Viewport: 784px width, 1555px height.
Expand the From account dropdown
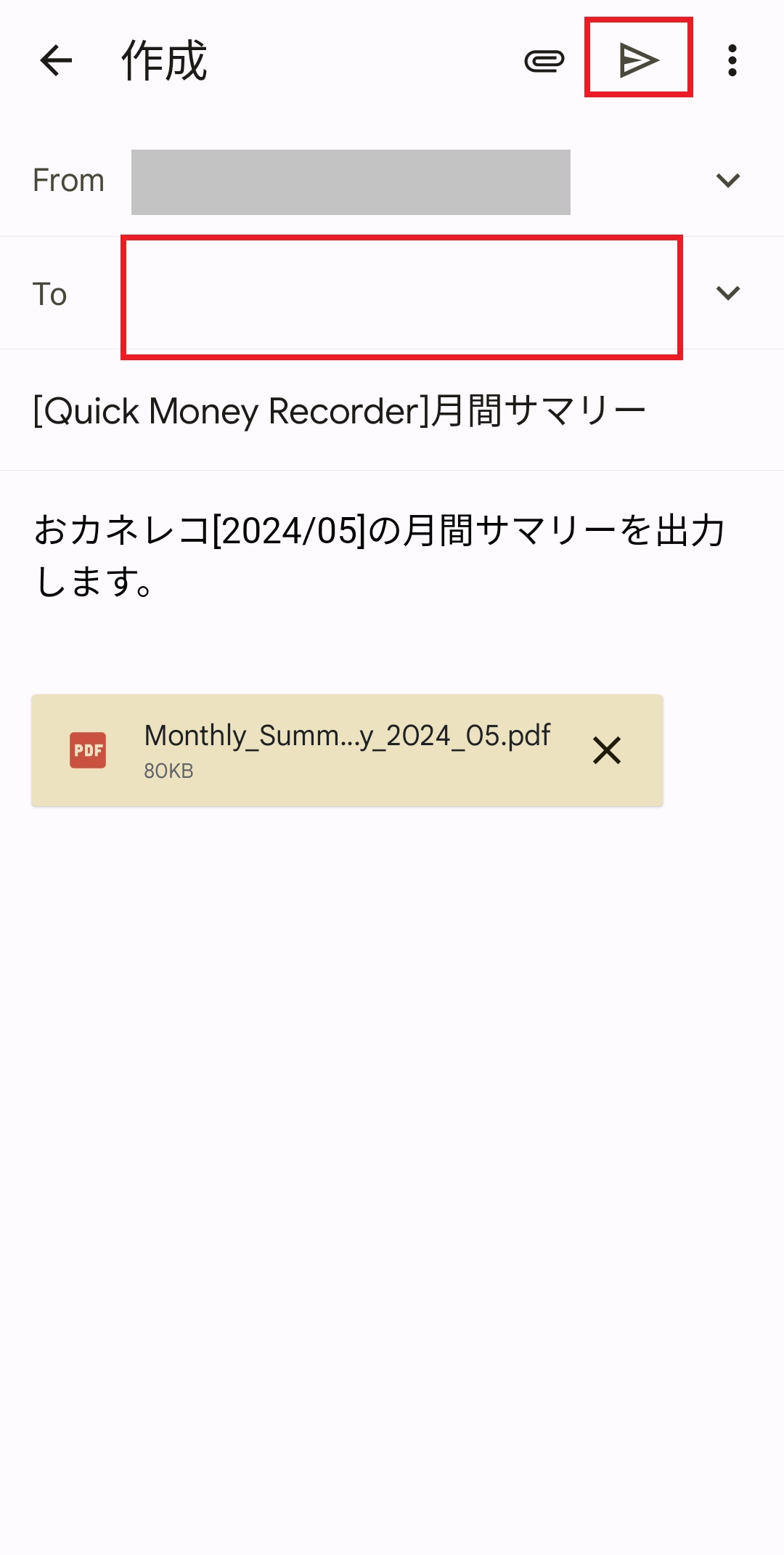[727, 180]
